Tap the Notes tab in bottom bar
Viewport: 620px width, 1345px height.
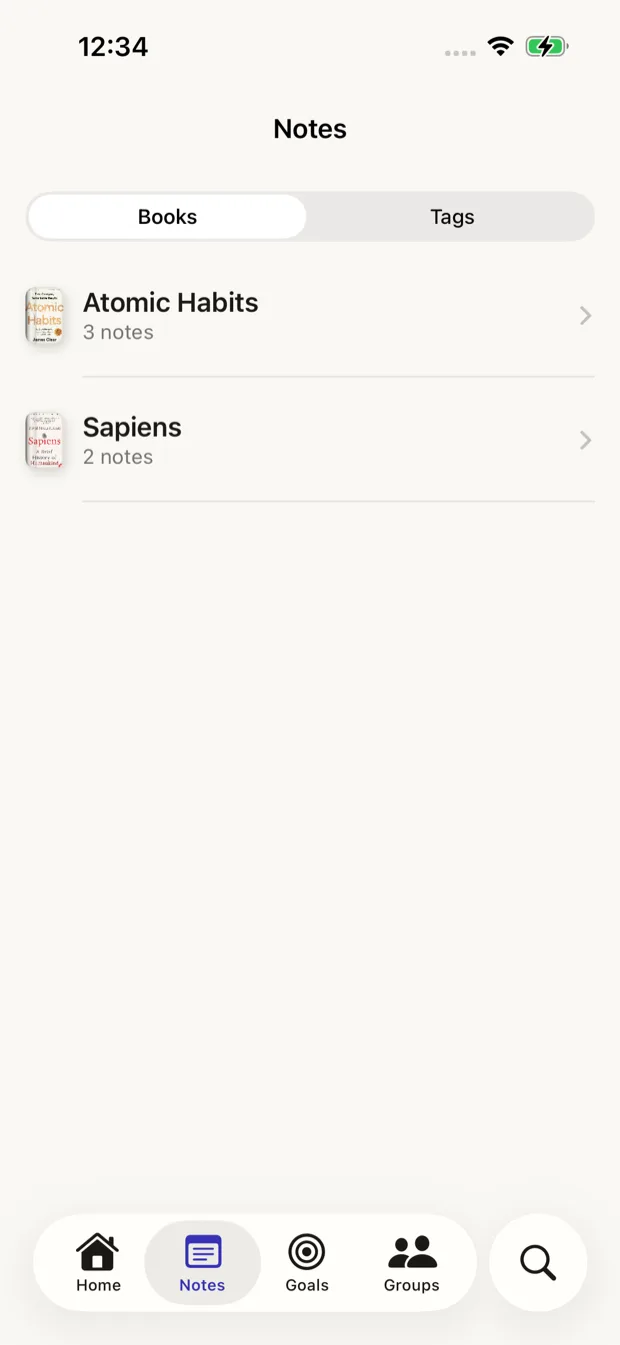coord(202,1263)
